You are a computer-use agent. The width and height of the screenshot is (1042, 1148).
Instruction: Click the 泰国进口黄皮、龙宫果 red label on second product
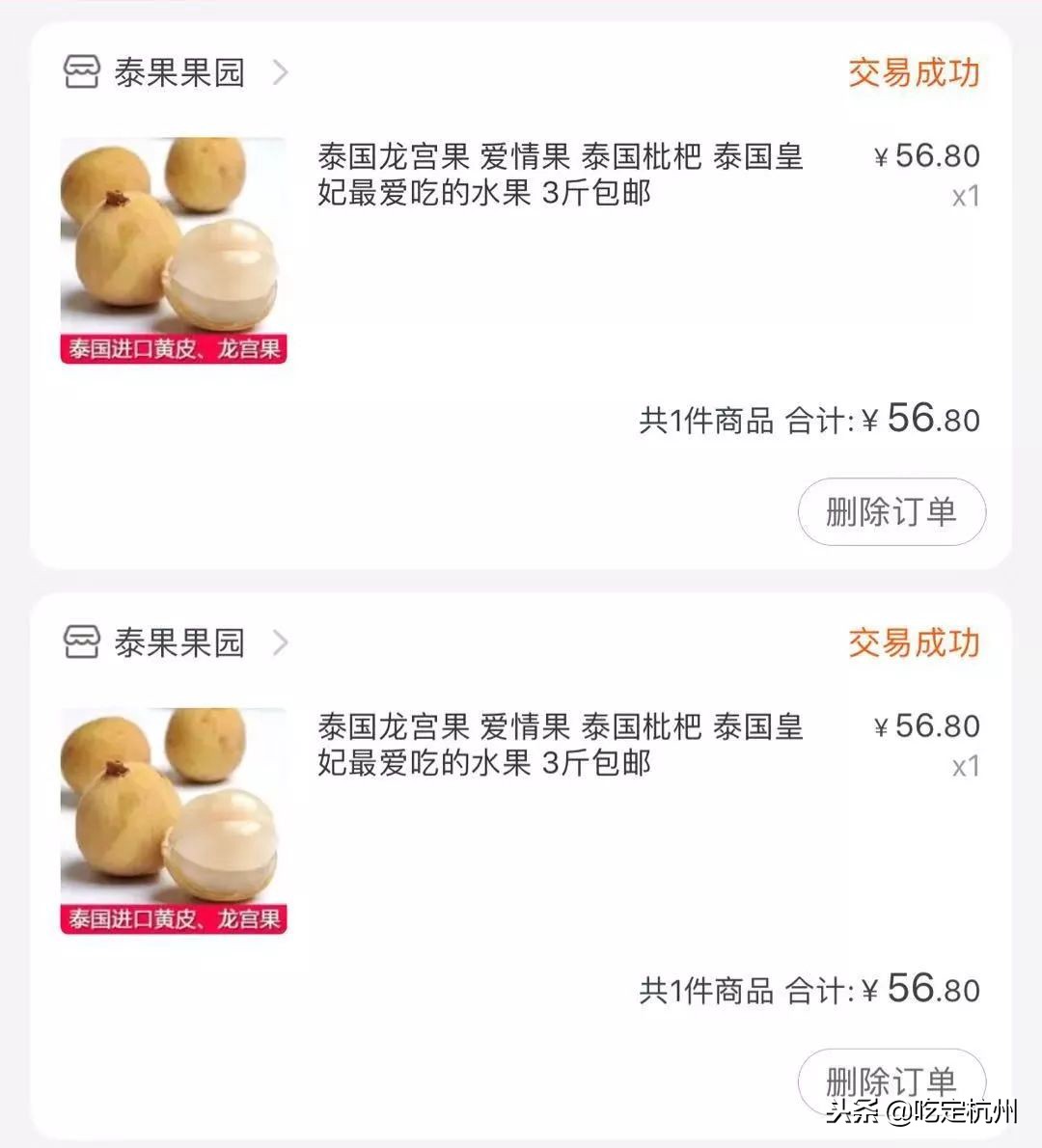tap(174, 919)
